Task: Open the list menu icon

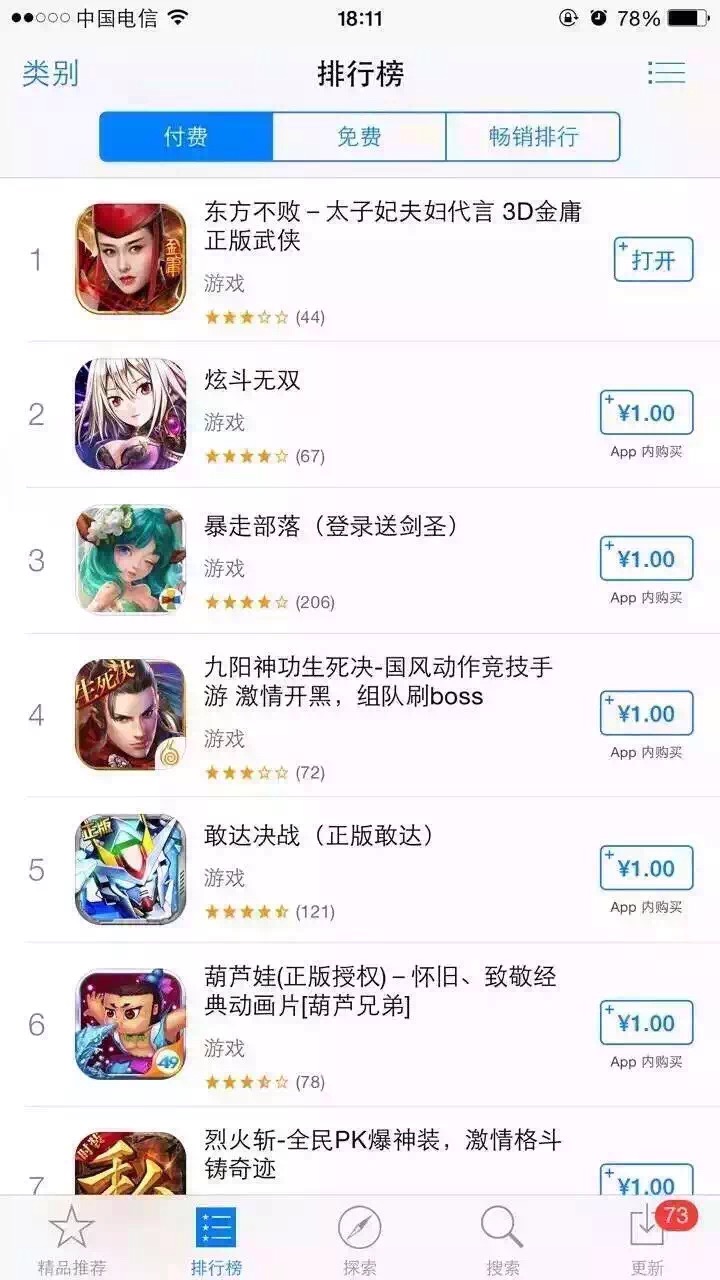Action: (666, 73)
